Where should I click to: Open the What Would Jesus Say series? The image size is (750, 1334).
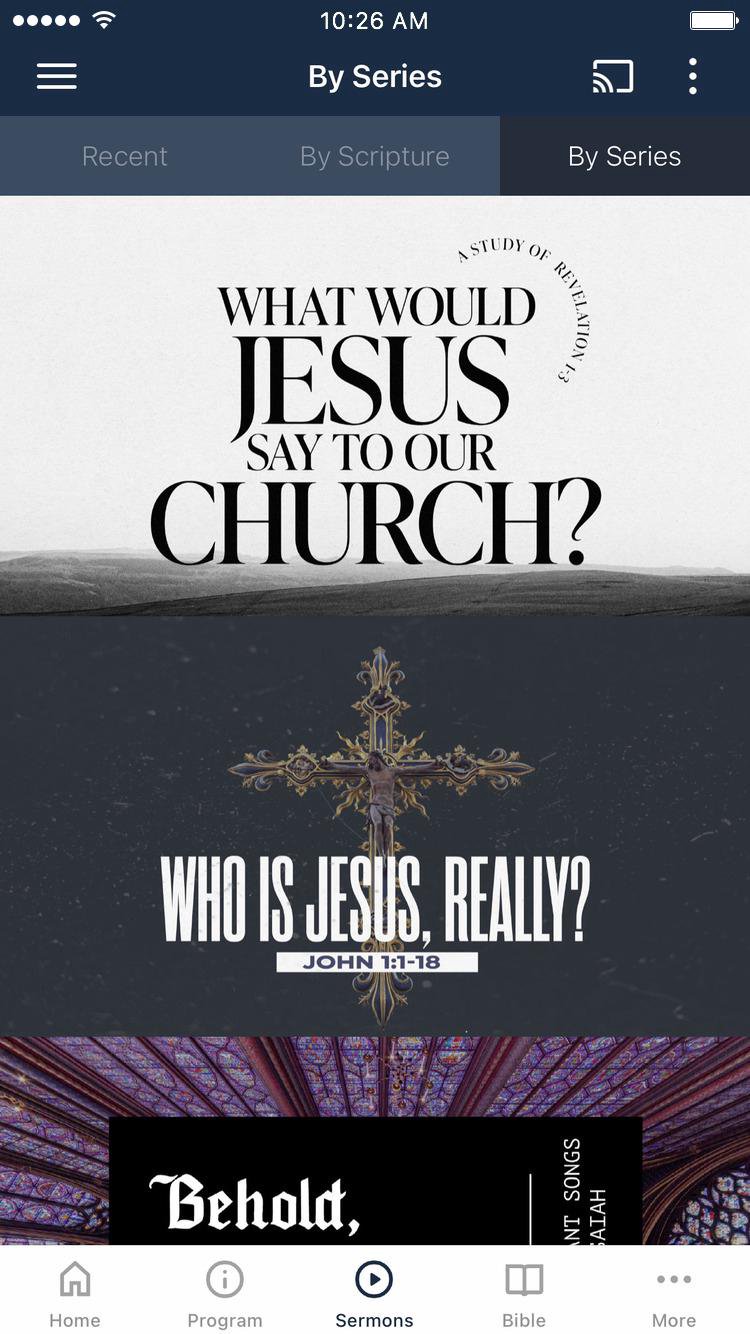point(375,405)
